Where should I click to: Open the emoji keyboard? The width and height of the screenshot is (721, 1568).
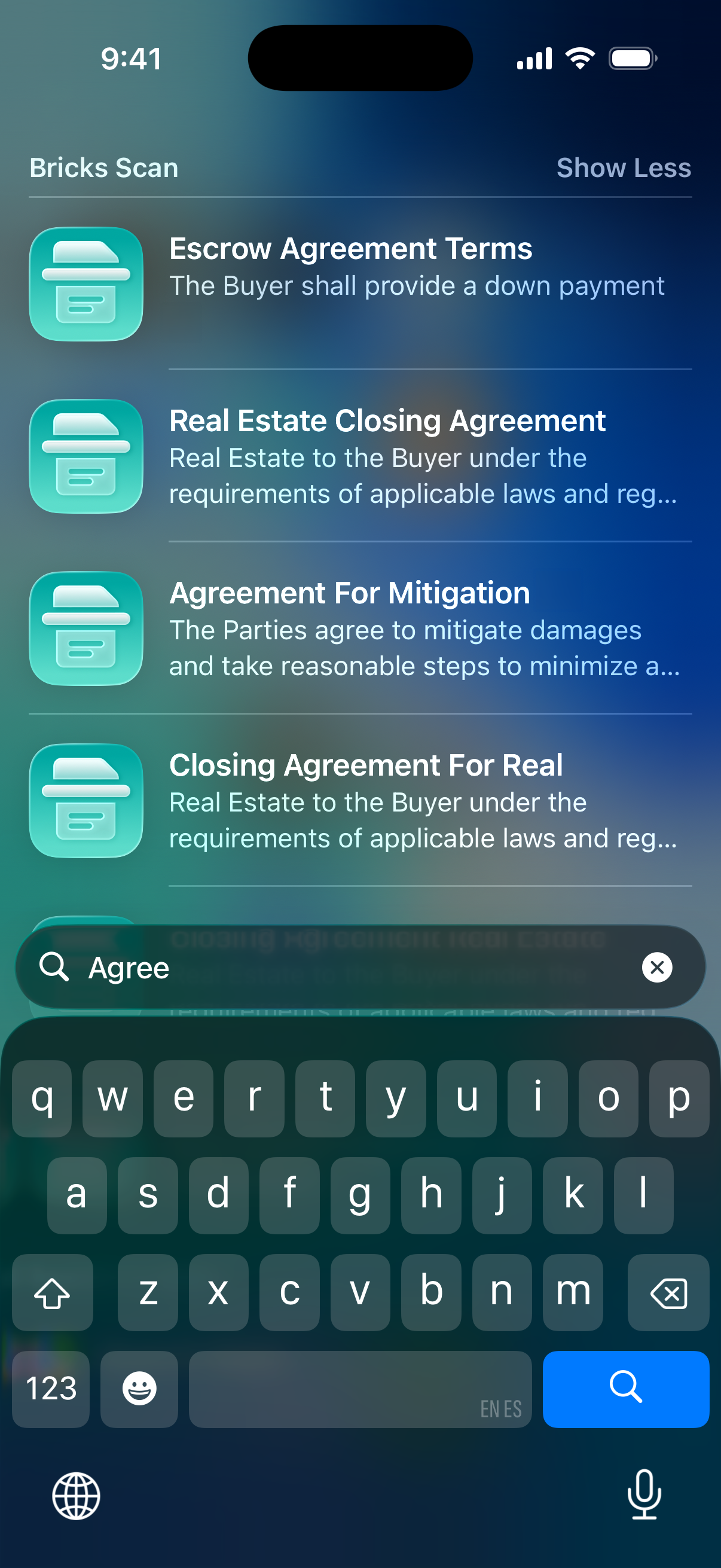tap(139, 1390)
